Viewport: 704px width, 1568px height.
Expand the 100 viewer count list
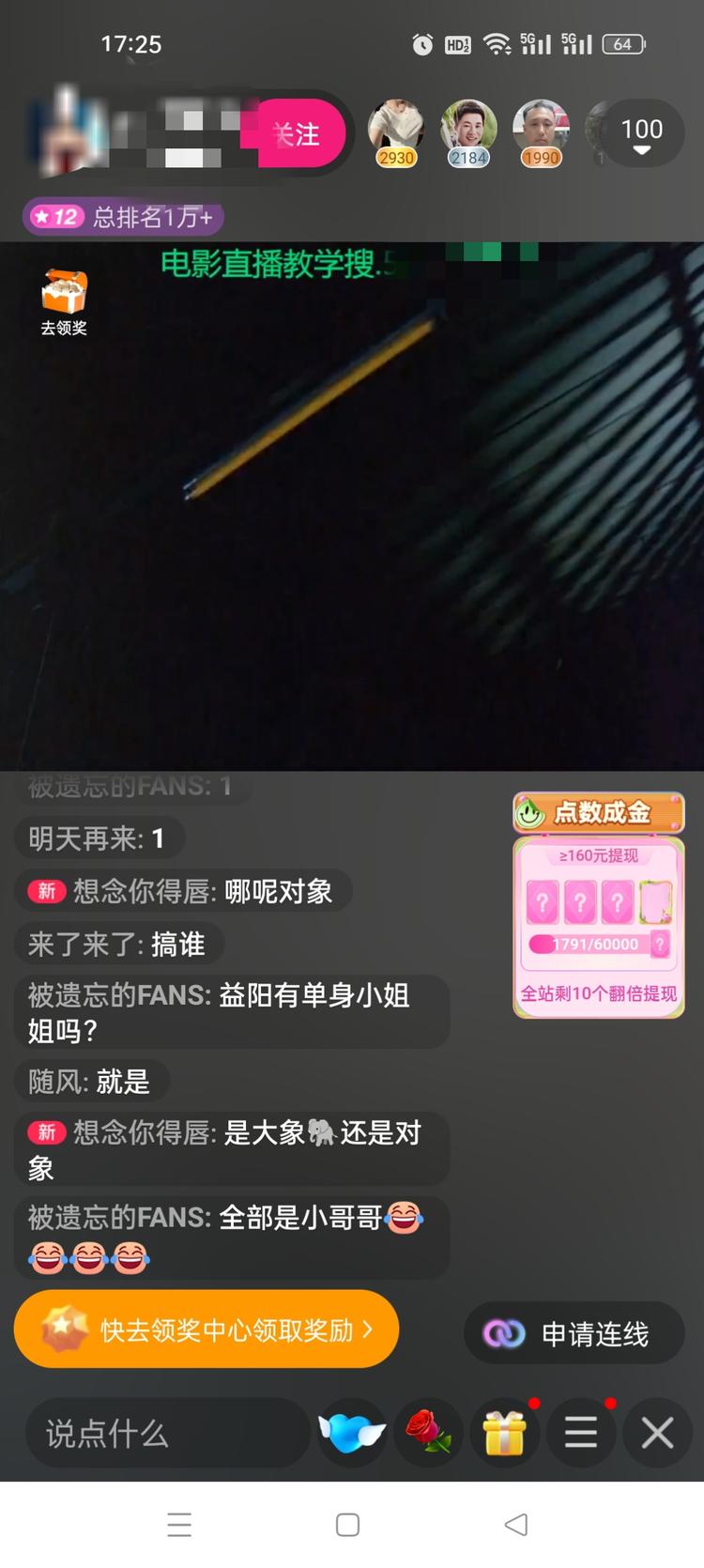point(640,132)
